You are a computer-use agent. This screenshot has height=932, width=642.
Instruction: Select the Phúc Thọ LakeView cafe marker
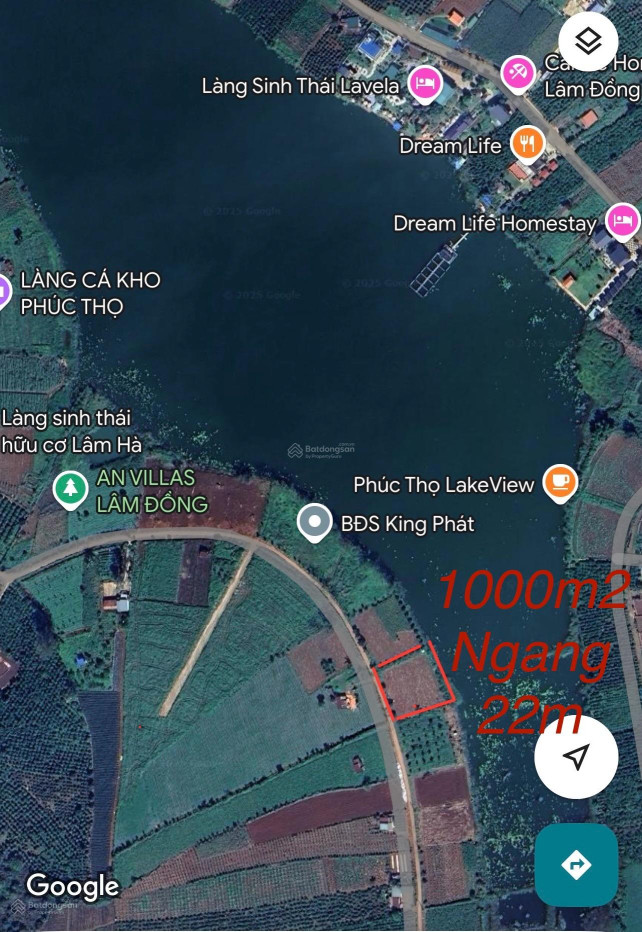[x=560, y=484]
